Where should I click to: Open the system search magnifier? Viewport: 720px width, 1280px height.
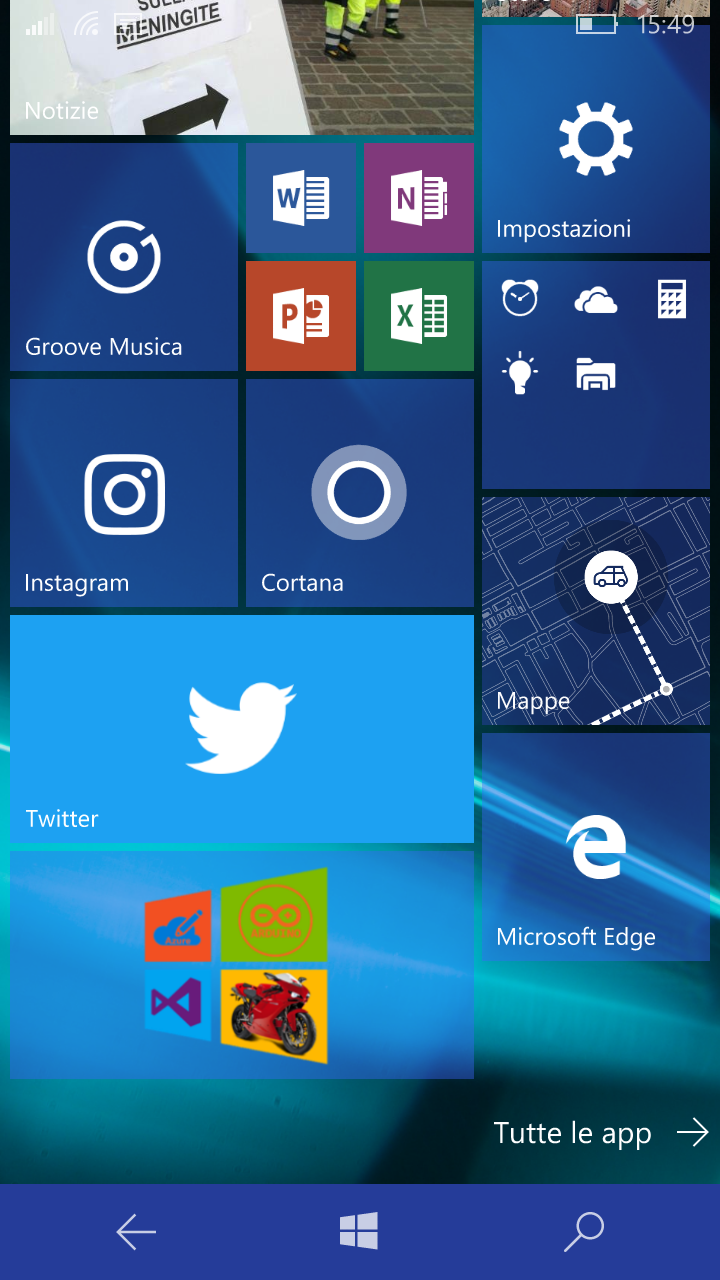[584, 1232]
